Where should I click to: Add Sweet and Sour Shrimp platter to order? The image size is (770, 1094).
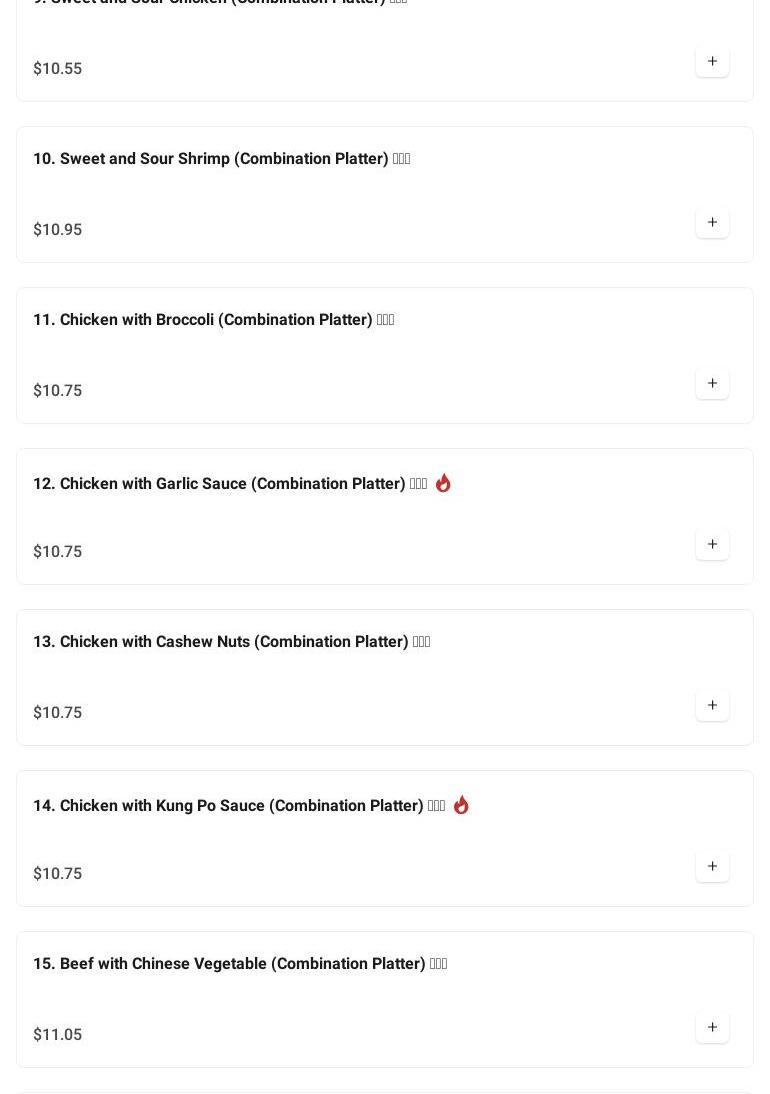[712, 222]
